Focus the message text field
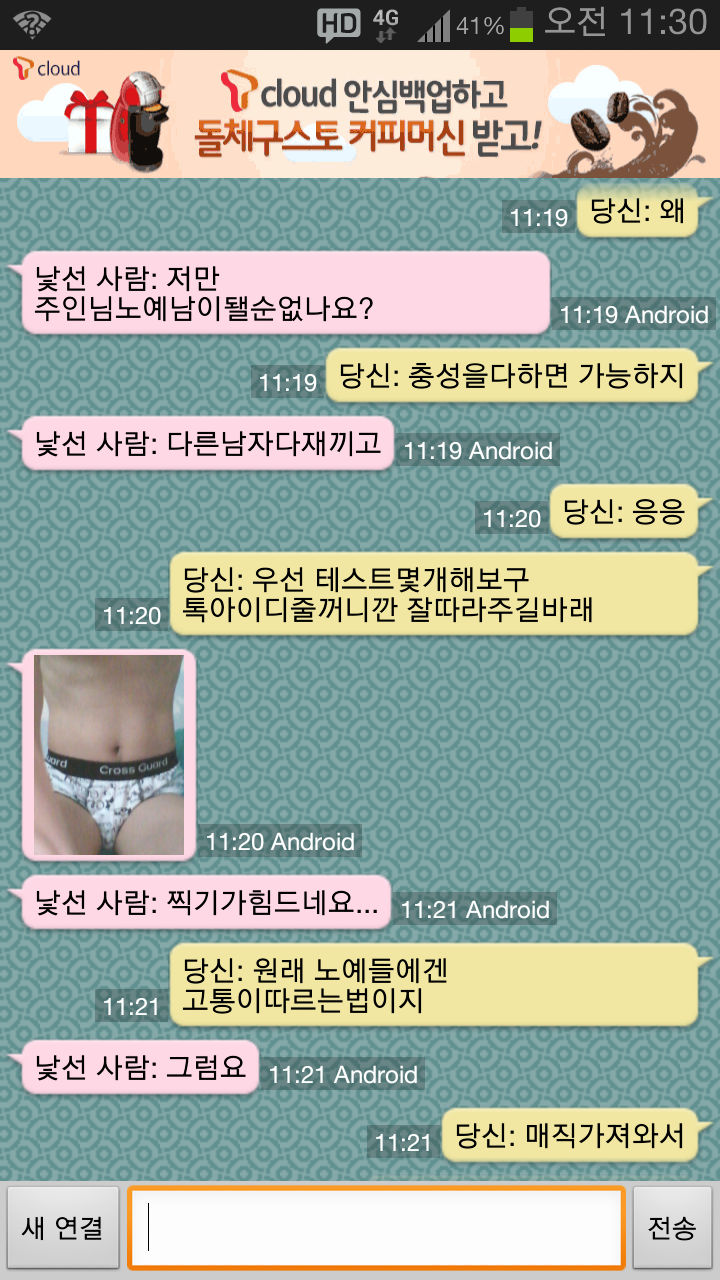The height and width of the screenshot is (1280, 720). pos(376,1228)
